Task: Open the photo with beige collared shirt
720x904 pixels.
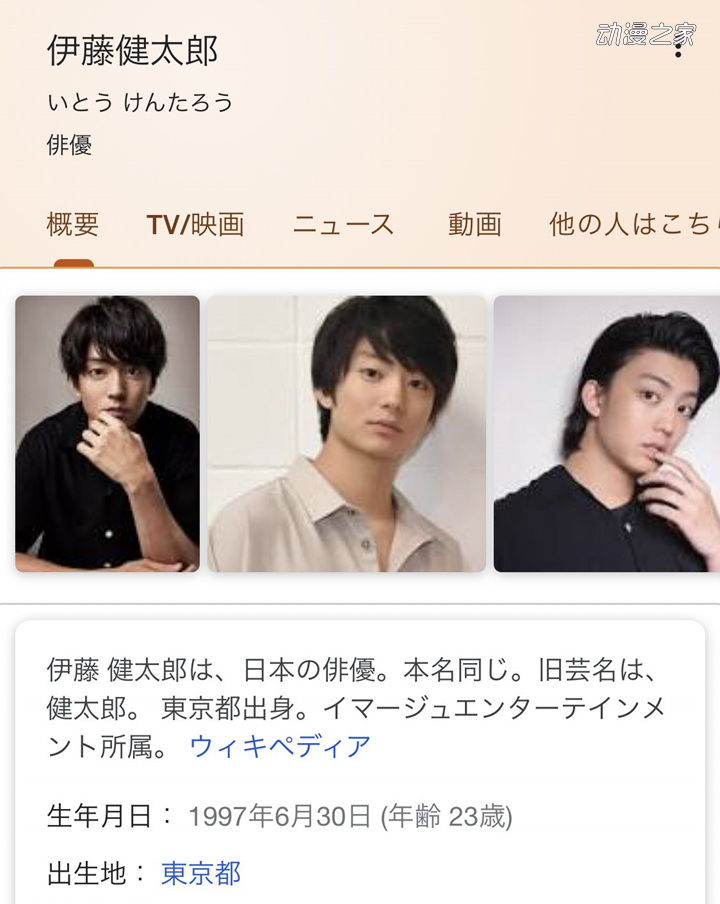Action: click(x=346, y=433)
